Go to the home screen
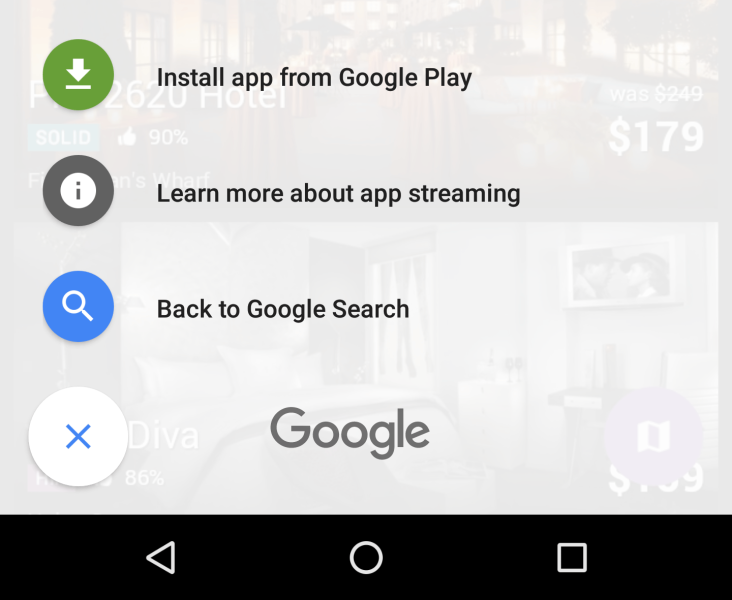 pyautogui.click(x=366, y=557)
